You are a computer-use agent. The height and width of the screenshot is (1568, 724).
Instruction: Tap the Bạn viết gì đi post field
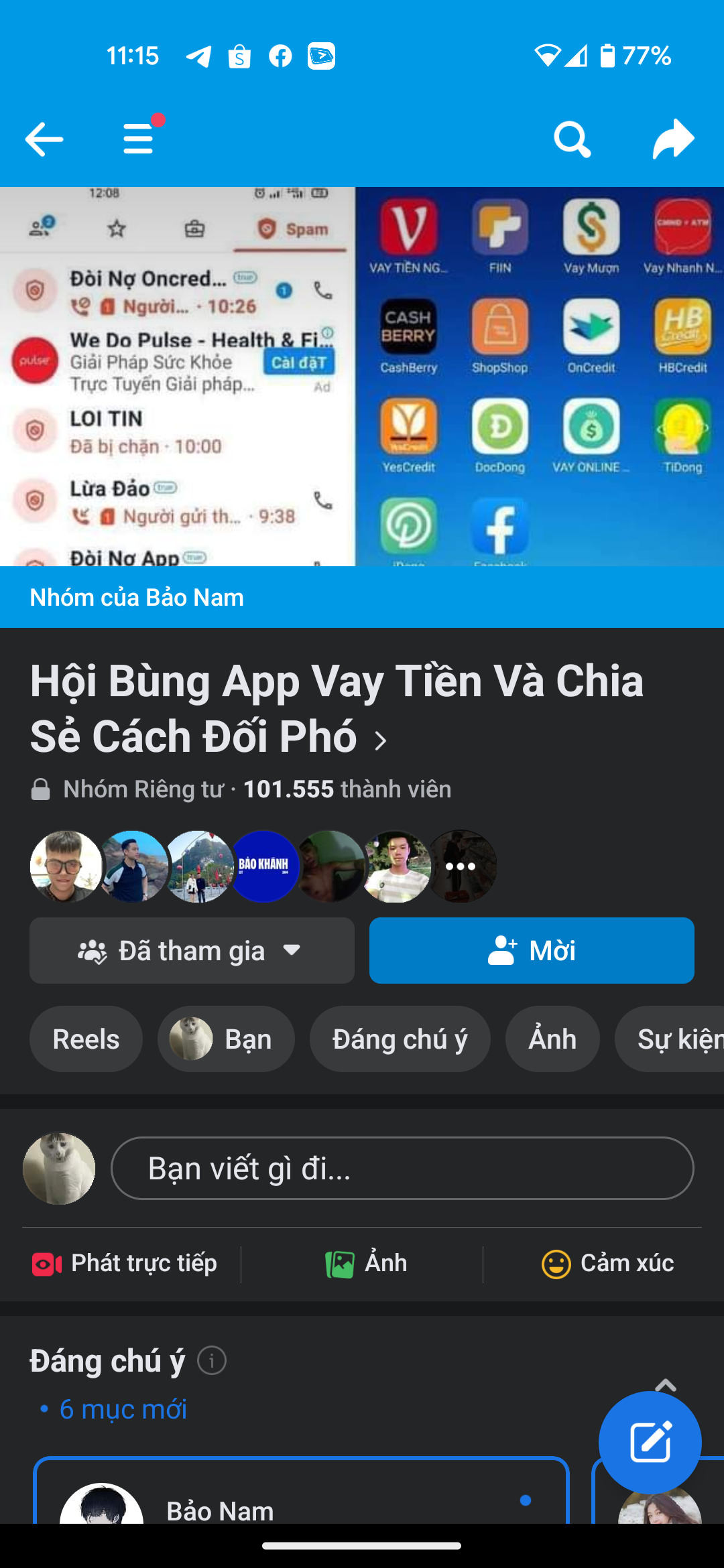(x=402, y=1168)
